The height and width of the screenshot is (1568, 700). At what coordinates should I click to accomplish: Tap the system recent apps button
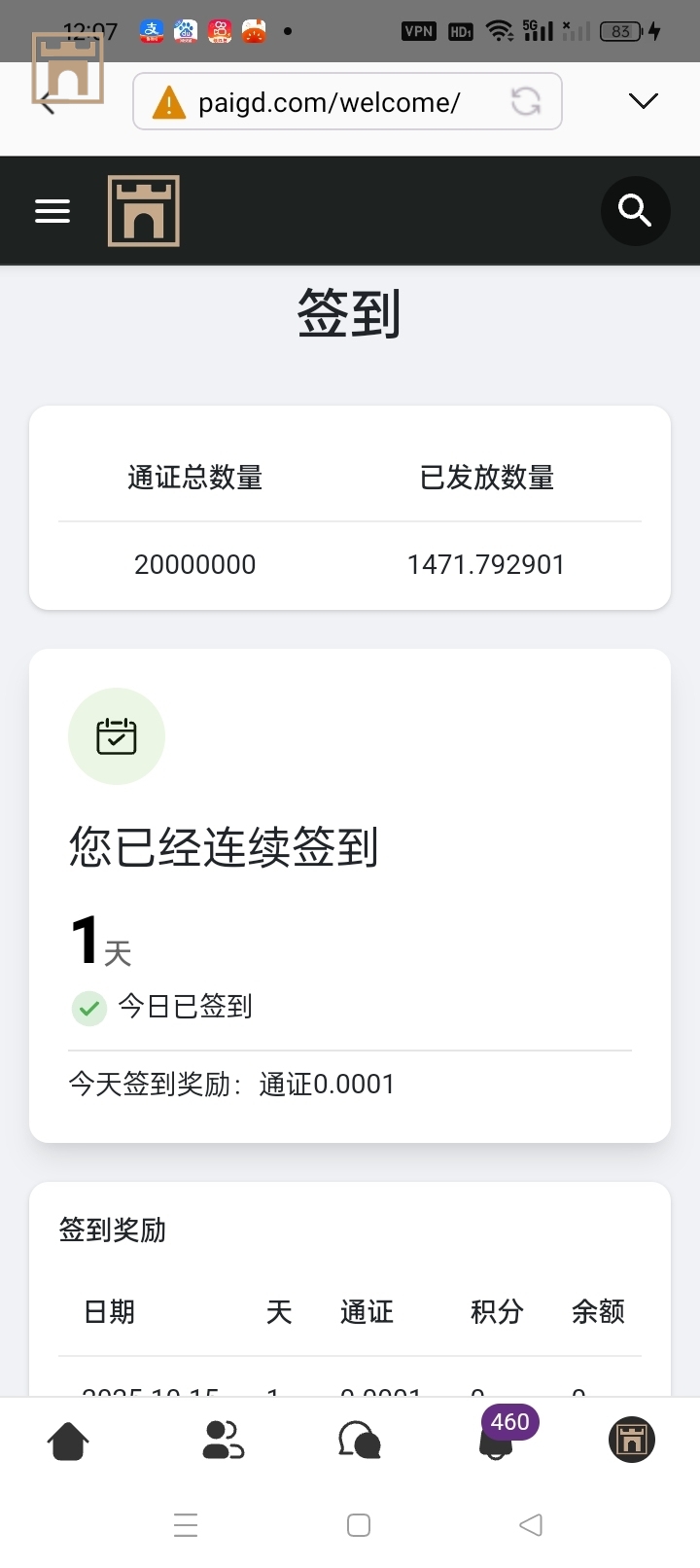point(186,1525)
